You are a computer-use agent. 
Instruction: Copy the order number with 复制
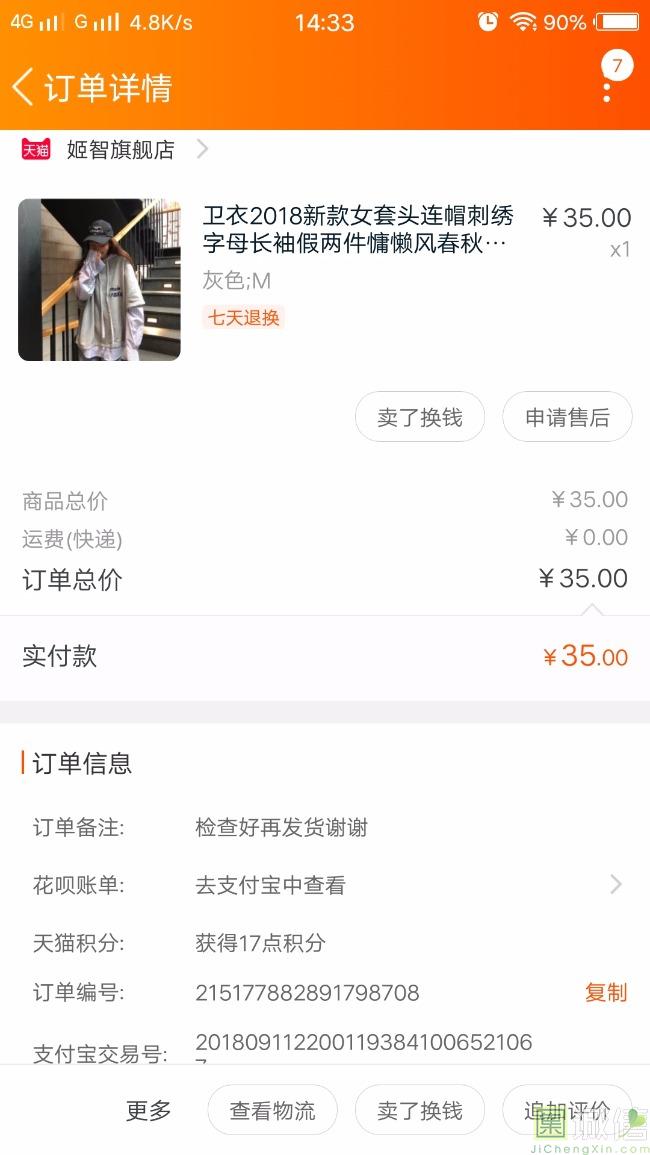click(x=606, y=992)
